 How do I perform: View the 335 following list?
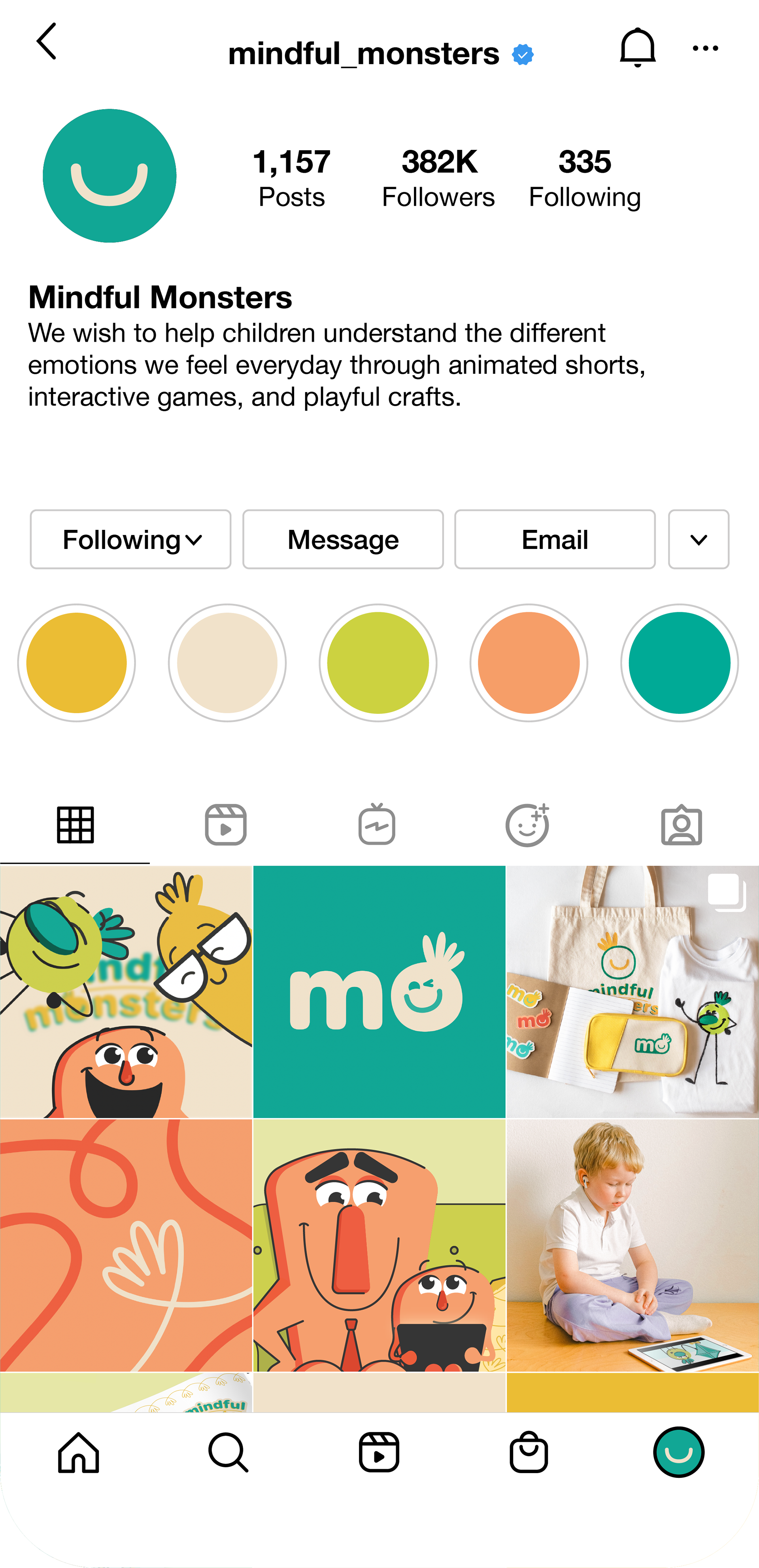click(584, 178)
